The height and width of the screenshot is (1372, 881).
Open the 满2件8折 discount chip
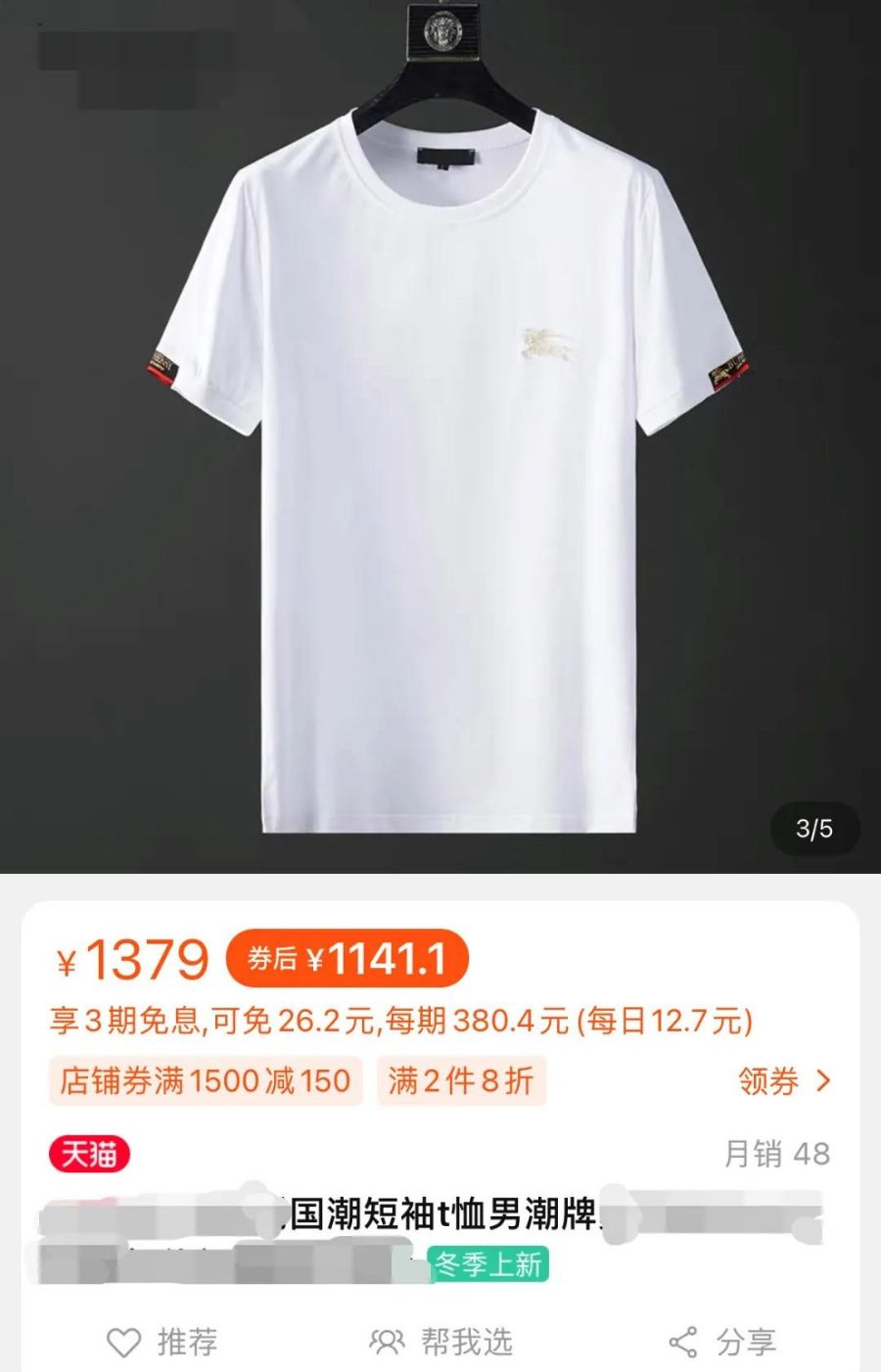coord(460,1081)
